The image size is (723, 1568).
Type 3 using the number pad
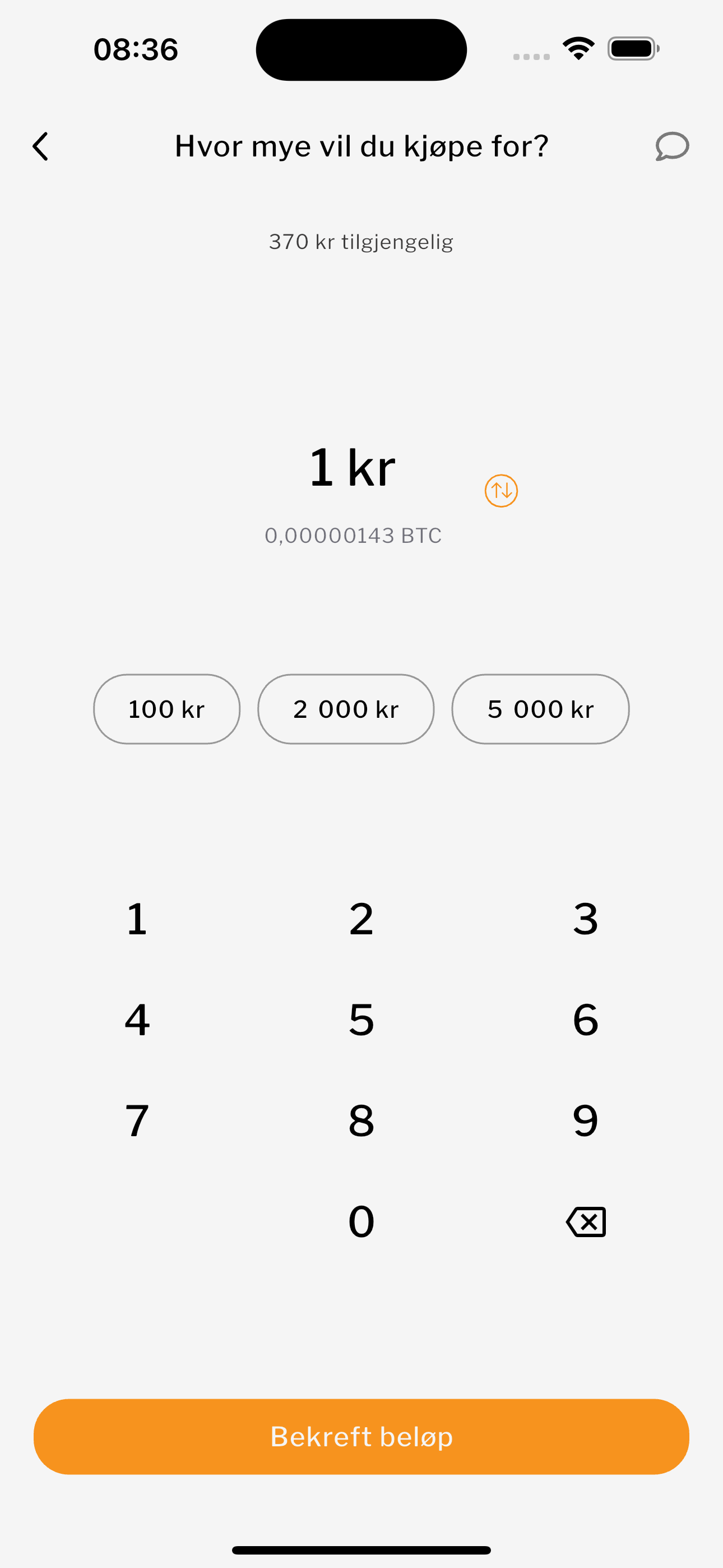pyautogui.click(x=586, y=919)
